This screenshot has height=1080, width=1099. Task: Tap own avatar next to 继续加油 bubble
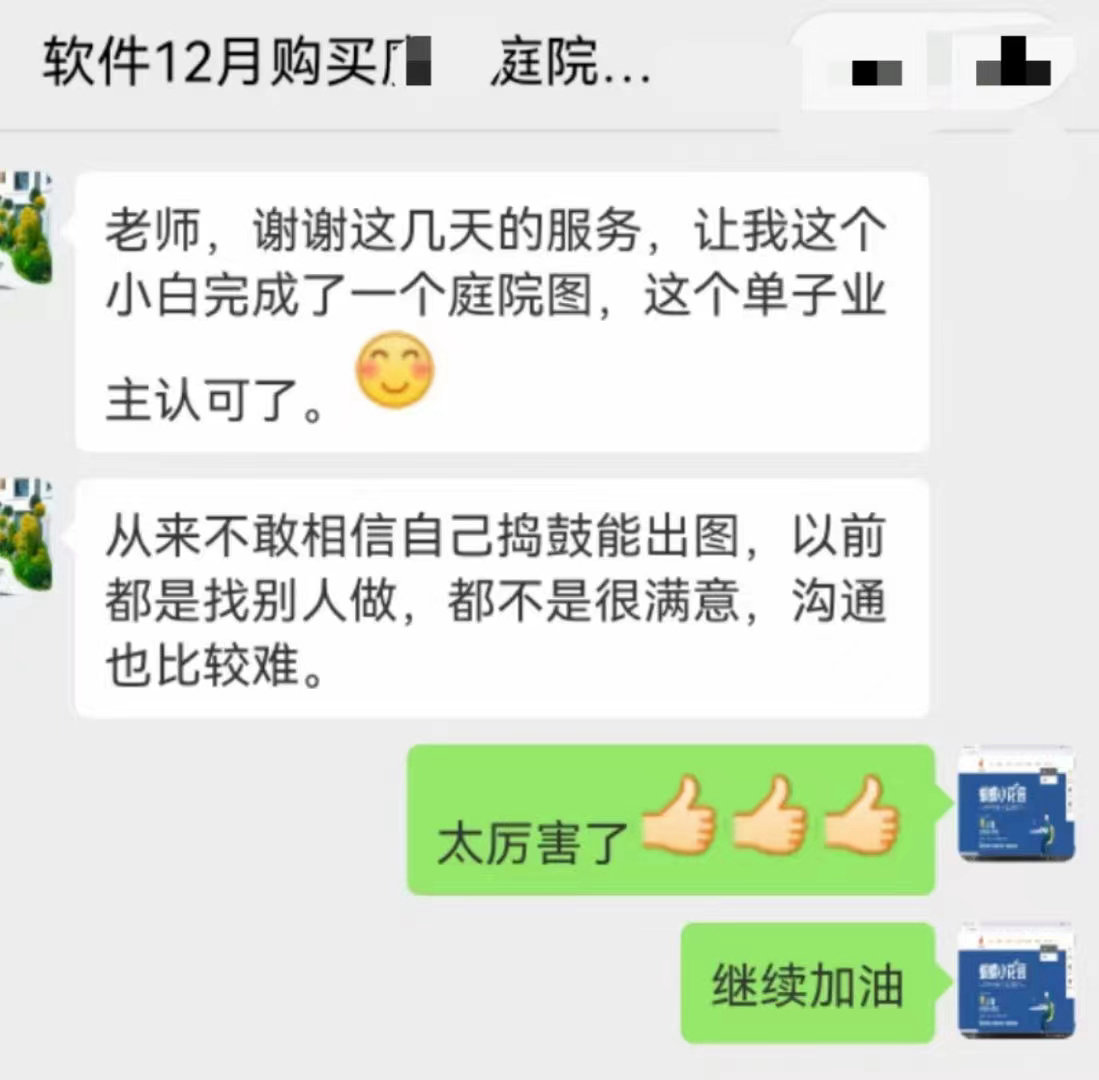(1016, 982)
